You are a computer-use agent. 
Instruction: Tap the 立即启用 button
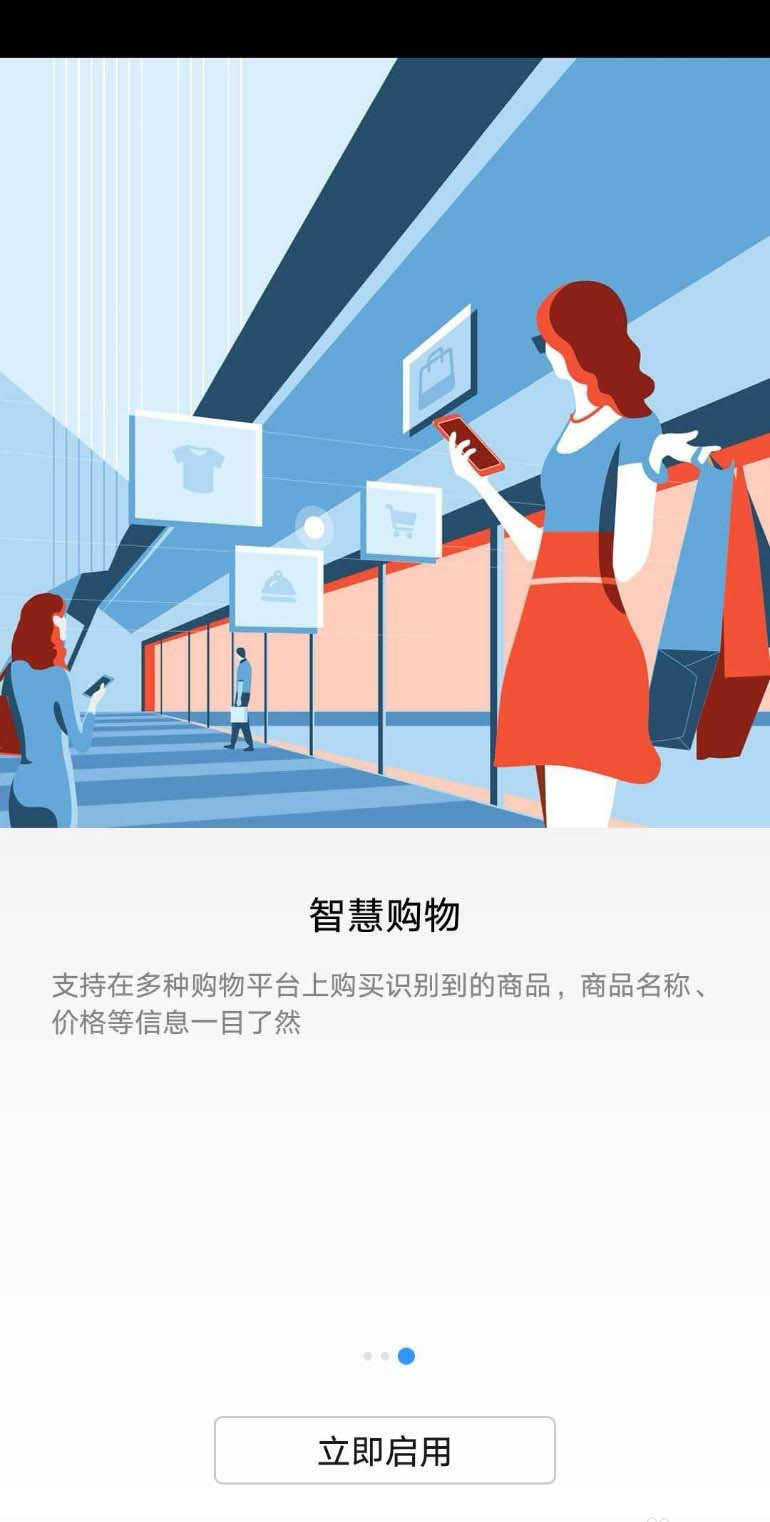pyautogui.click(x=384, y=1450)
